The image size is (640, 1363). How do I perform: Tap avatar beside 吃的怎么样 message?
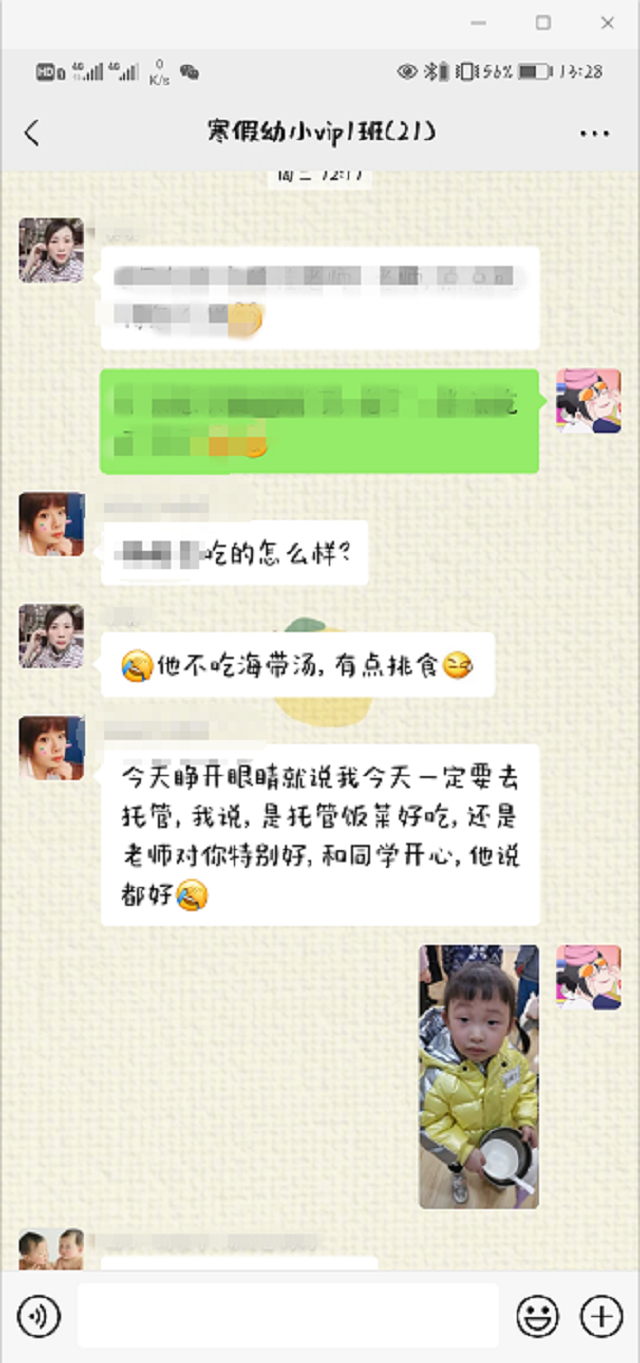point(51,524)
